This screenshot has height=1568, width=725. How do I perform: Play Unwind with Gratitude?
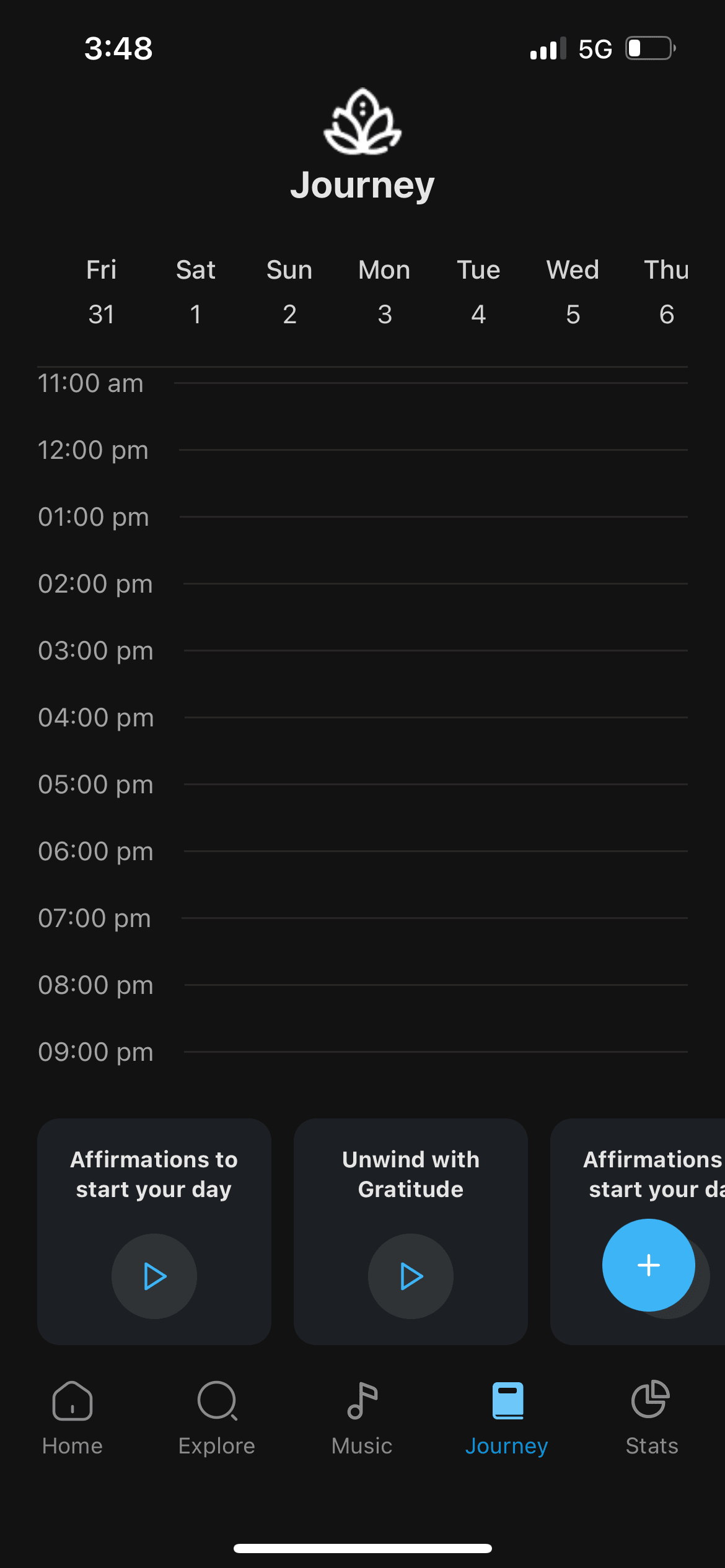411,1276
